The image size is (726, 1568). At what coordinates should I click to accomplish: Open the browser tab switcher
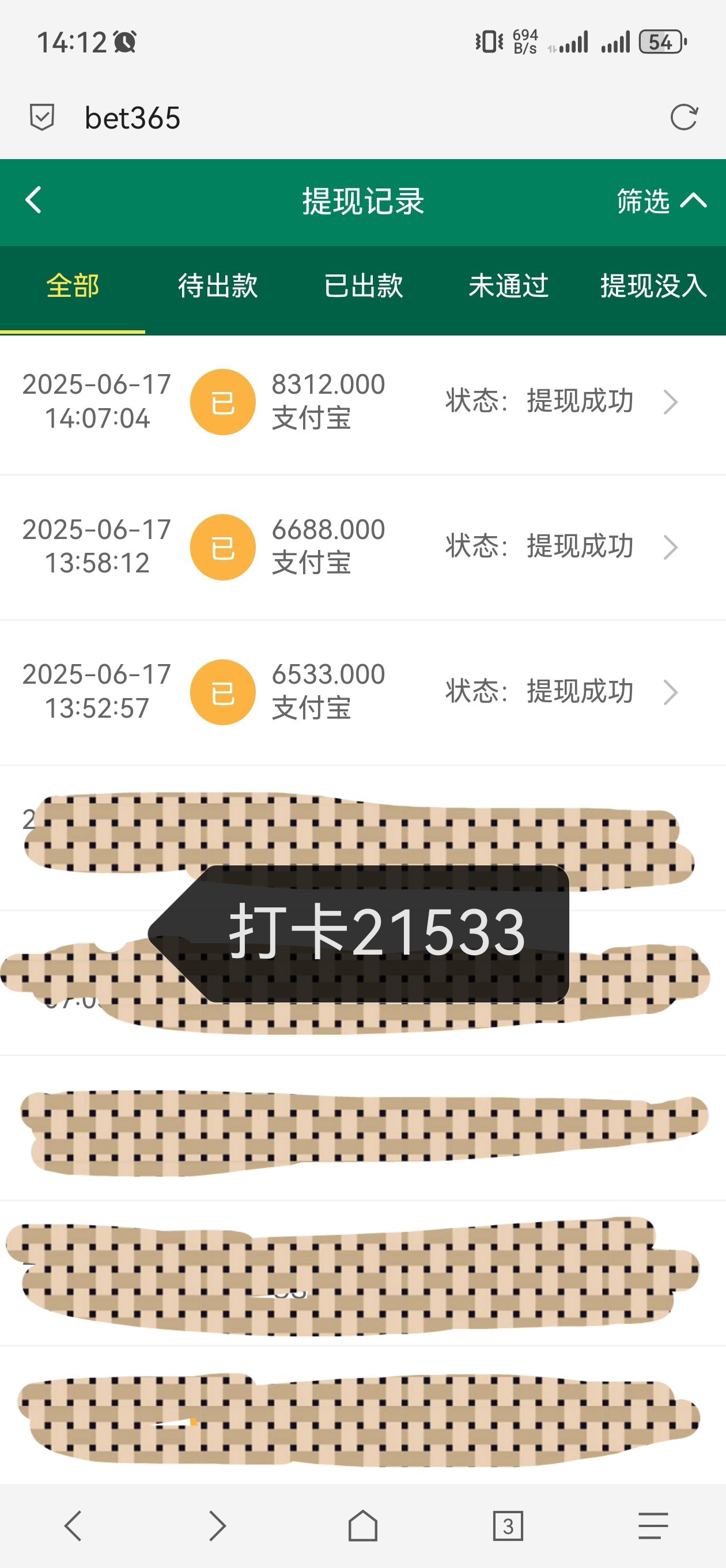(x=508, y=1525)
